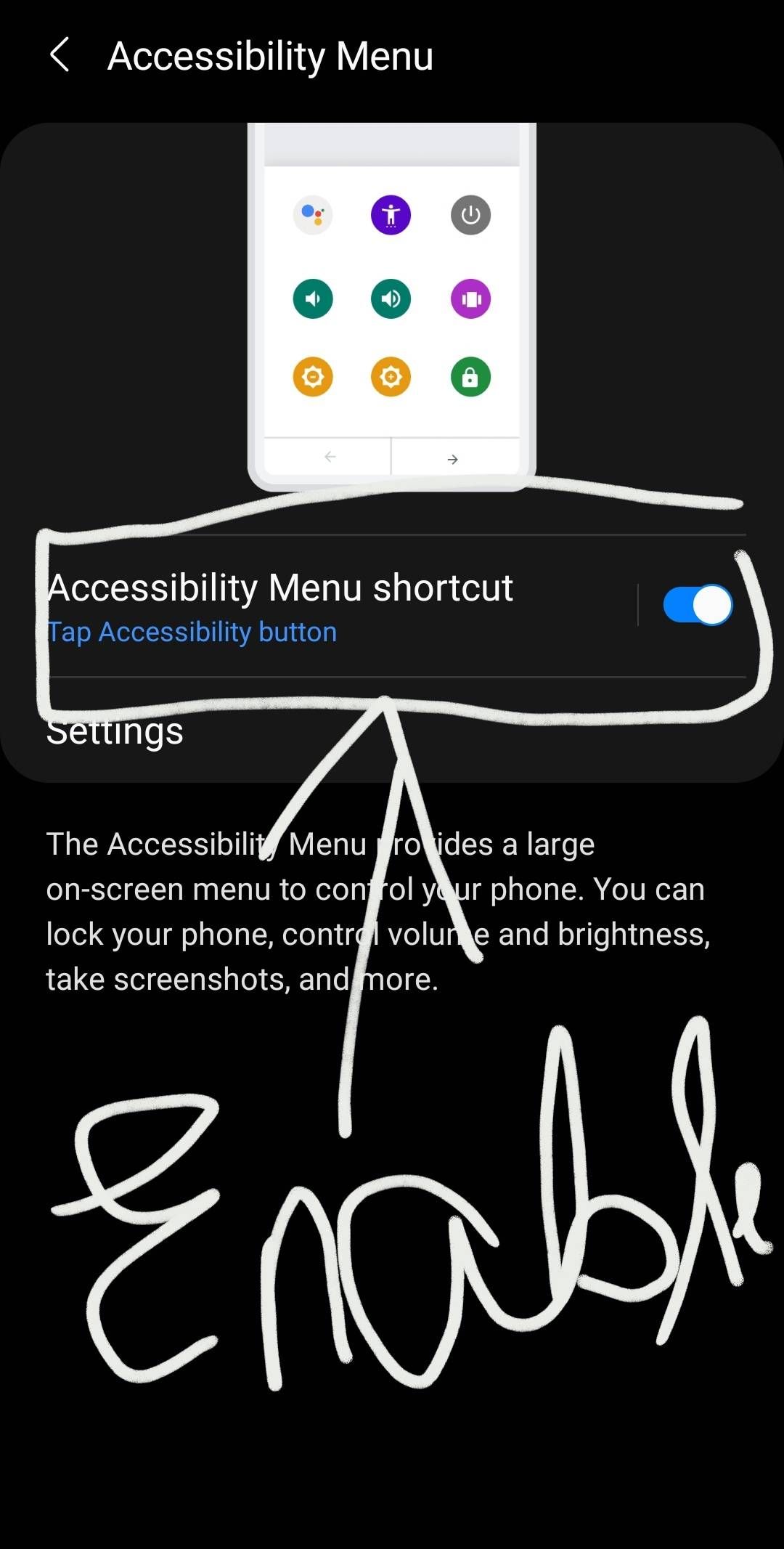Open the Settings section
The width and height of the screenshot is (784, 1549).
pyautogui.click(x=114, y=731)
